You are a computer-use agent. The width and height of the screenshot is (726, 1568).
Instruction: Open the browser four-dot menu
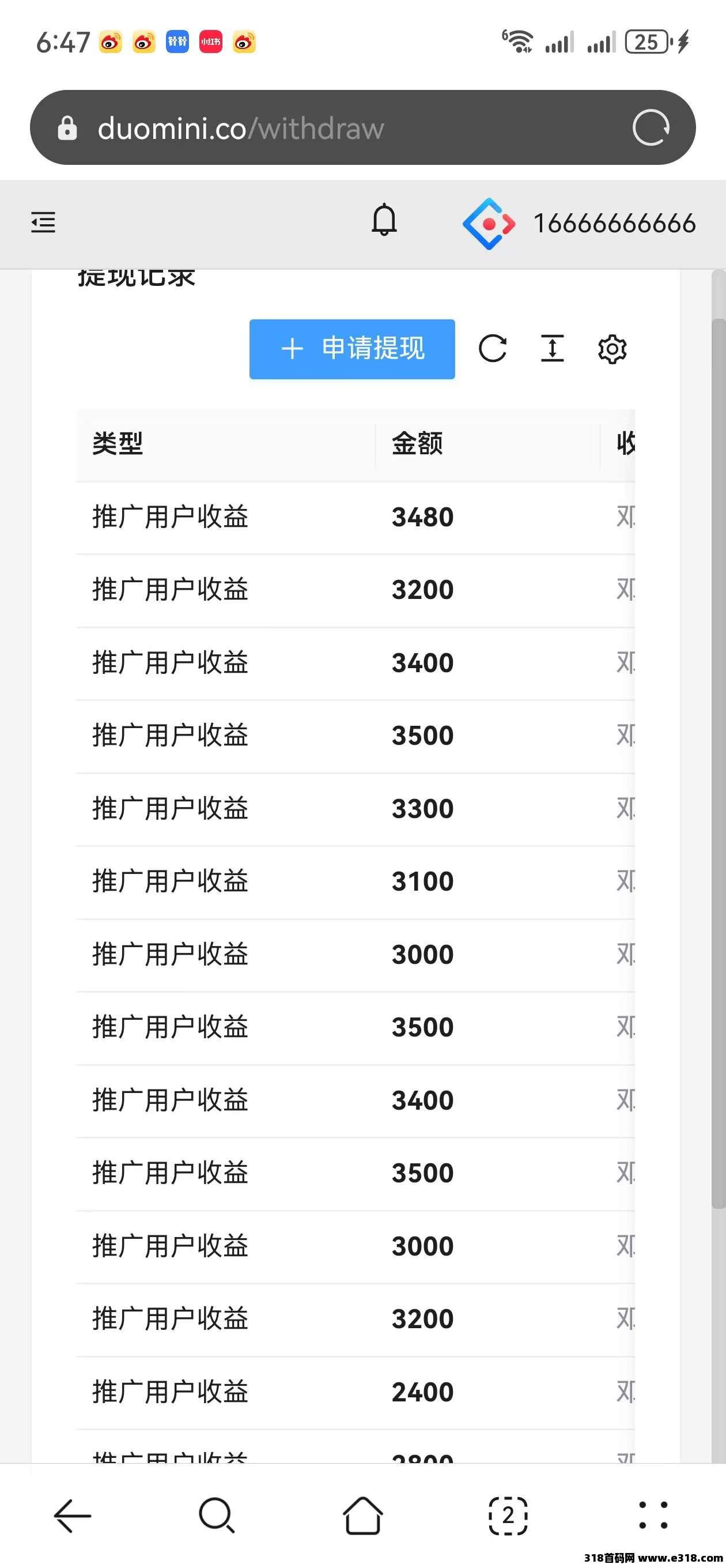(x=653, y=1515)
